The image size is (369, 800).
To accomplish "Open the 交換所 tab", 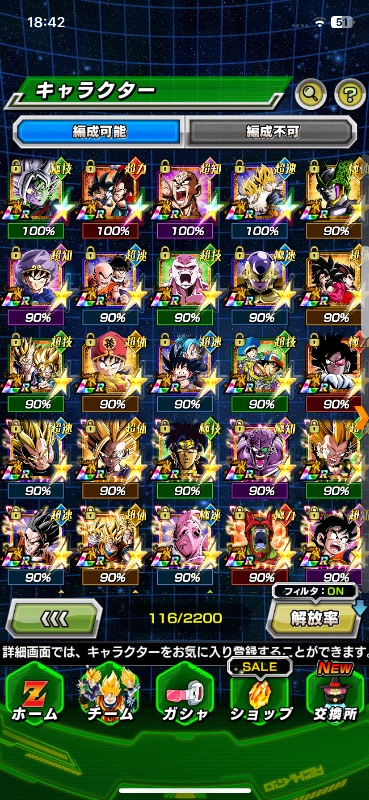I will (x=335, y=695).
